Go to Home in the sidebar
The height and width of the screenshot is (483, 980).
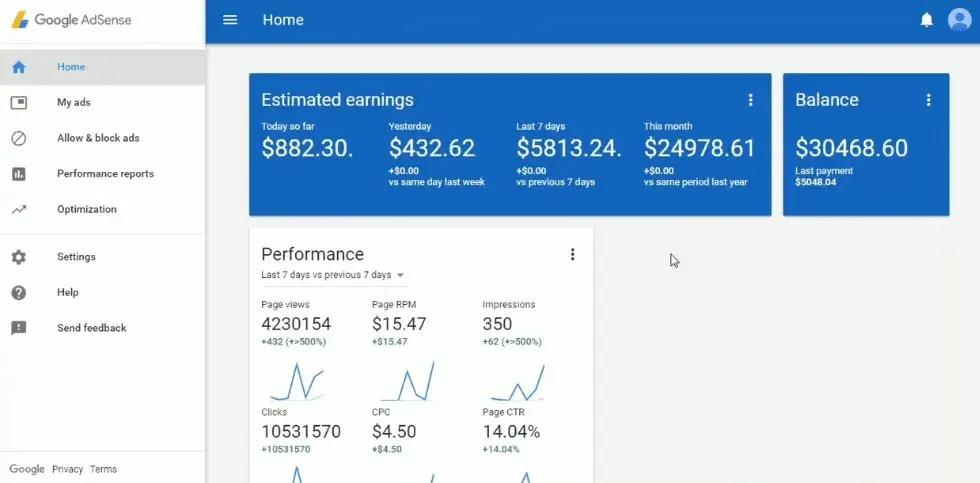[x=102, y=67]
